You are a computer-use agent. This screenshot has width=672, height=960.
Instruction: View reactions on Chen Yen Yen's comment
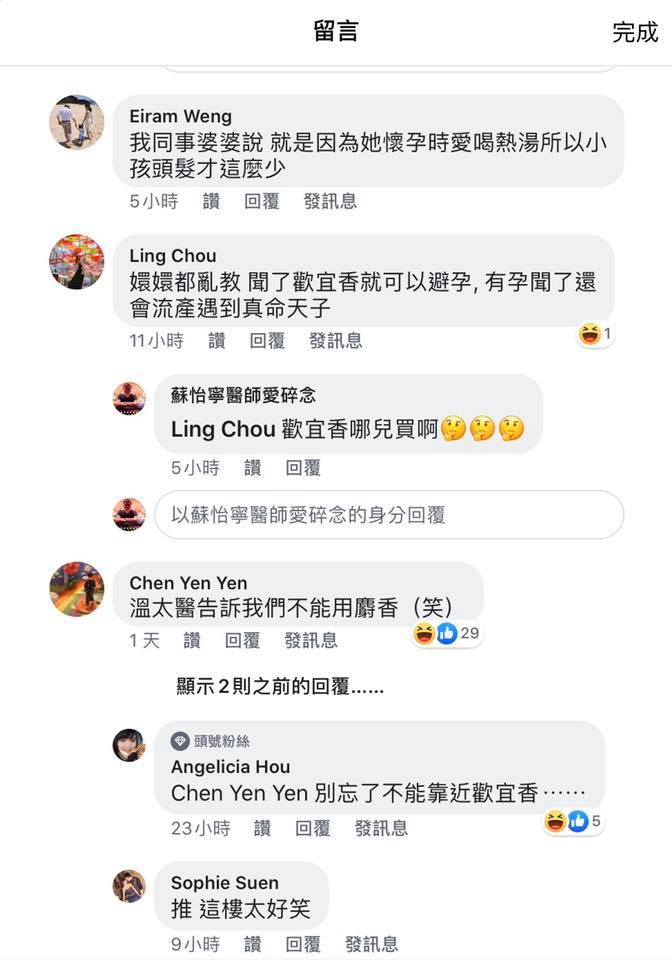pos(447,634)
